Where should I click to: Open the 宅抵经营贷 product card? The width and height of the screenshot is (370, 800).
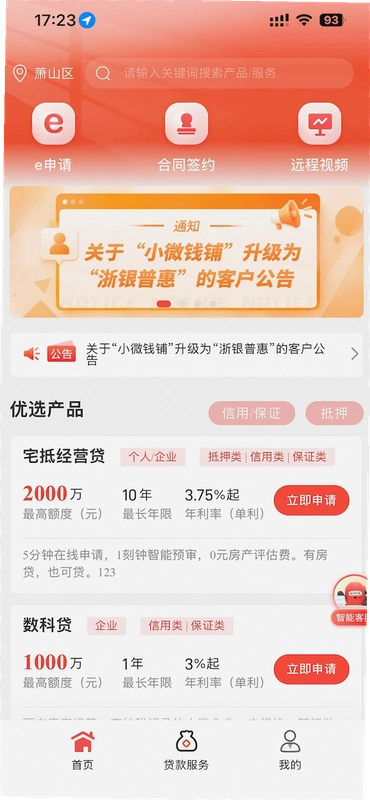186,514
